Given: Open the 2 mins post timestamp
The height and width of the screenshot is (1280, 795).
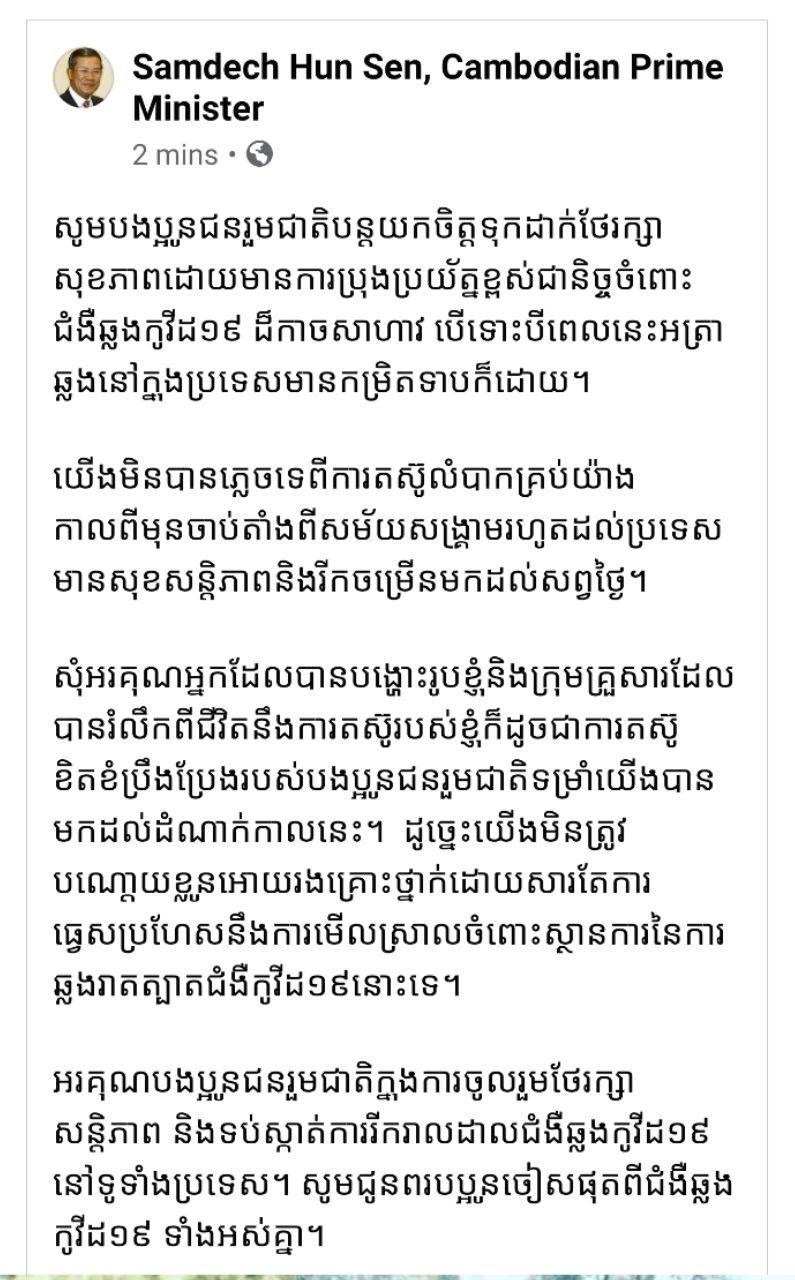Looking at the screenshot, I should [x=175, y=155].
